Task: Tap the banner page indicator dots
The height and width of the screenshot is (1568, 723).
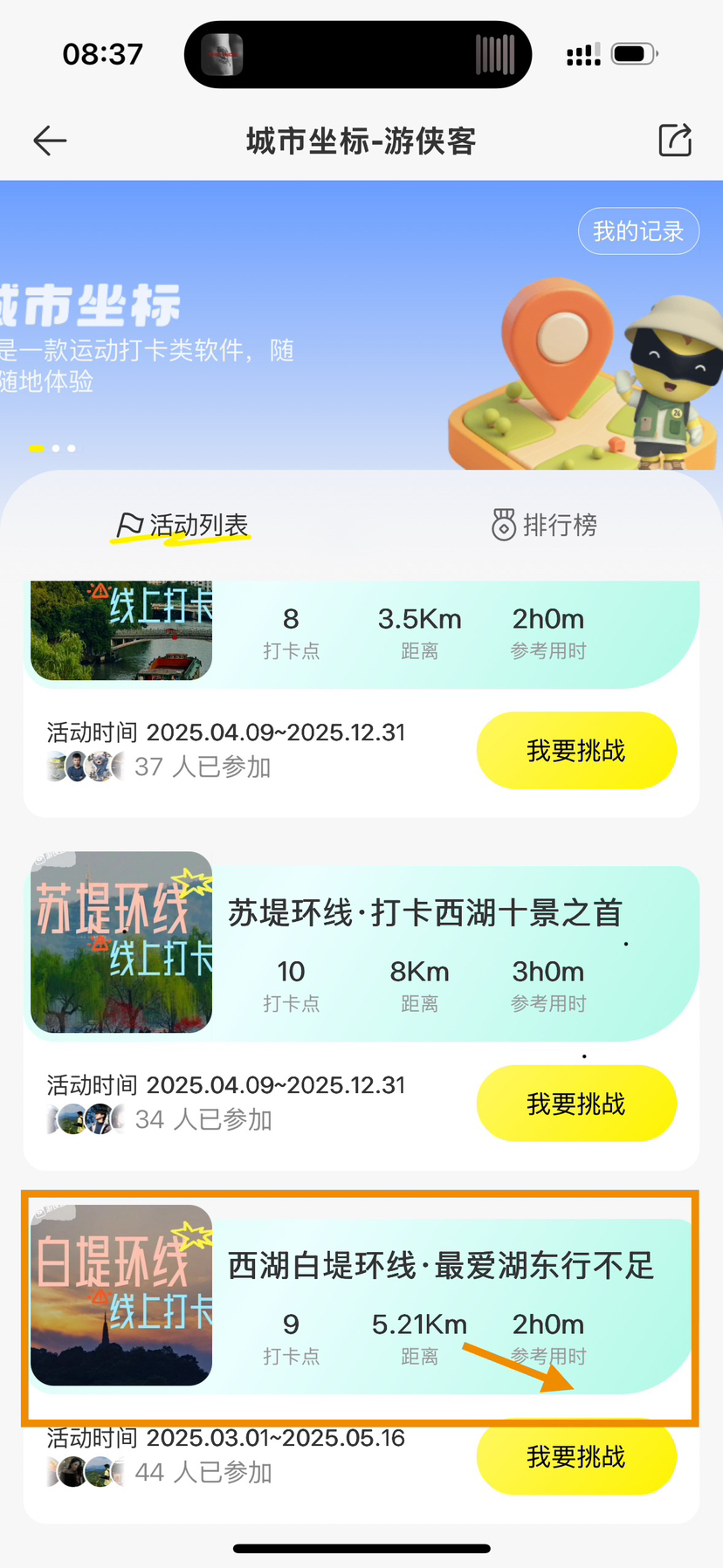Action: tap(53, 449)
